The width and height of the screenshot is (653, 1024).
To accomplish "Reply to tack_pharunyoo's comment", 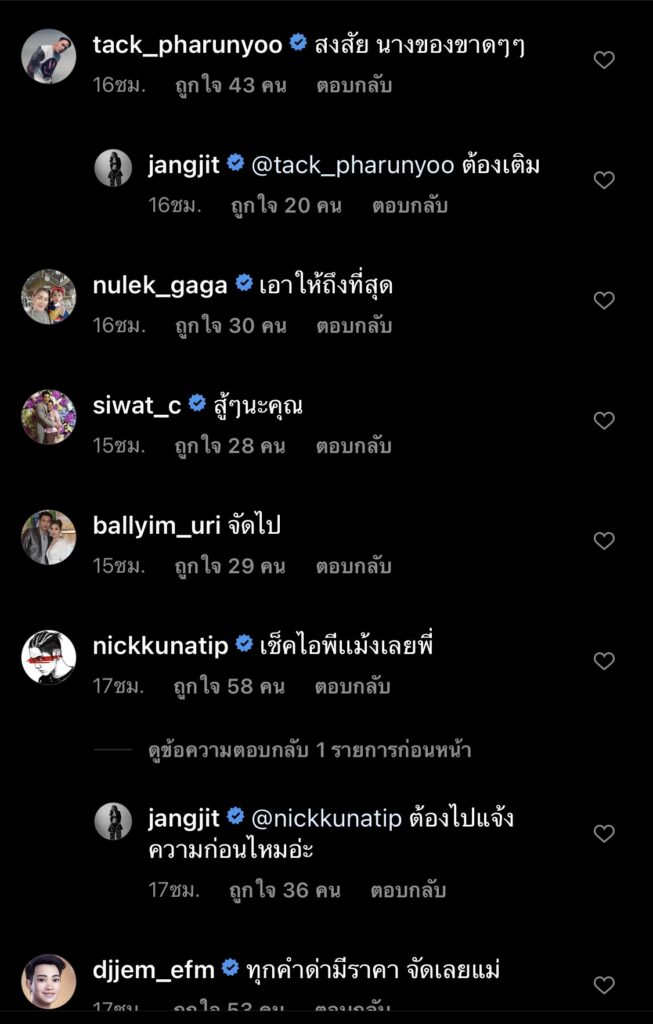I will click(x=353, y=85).
